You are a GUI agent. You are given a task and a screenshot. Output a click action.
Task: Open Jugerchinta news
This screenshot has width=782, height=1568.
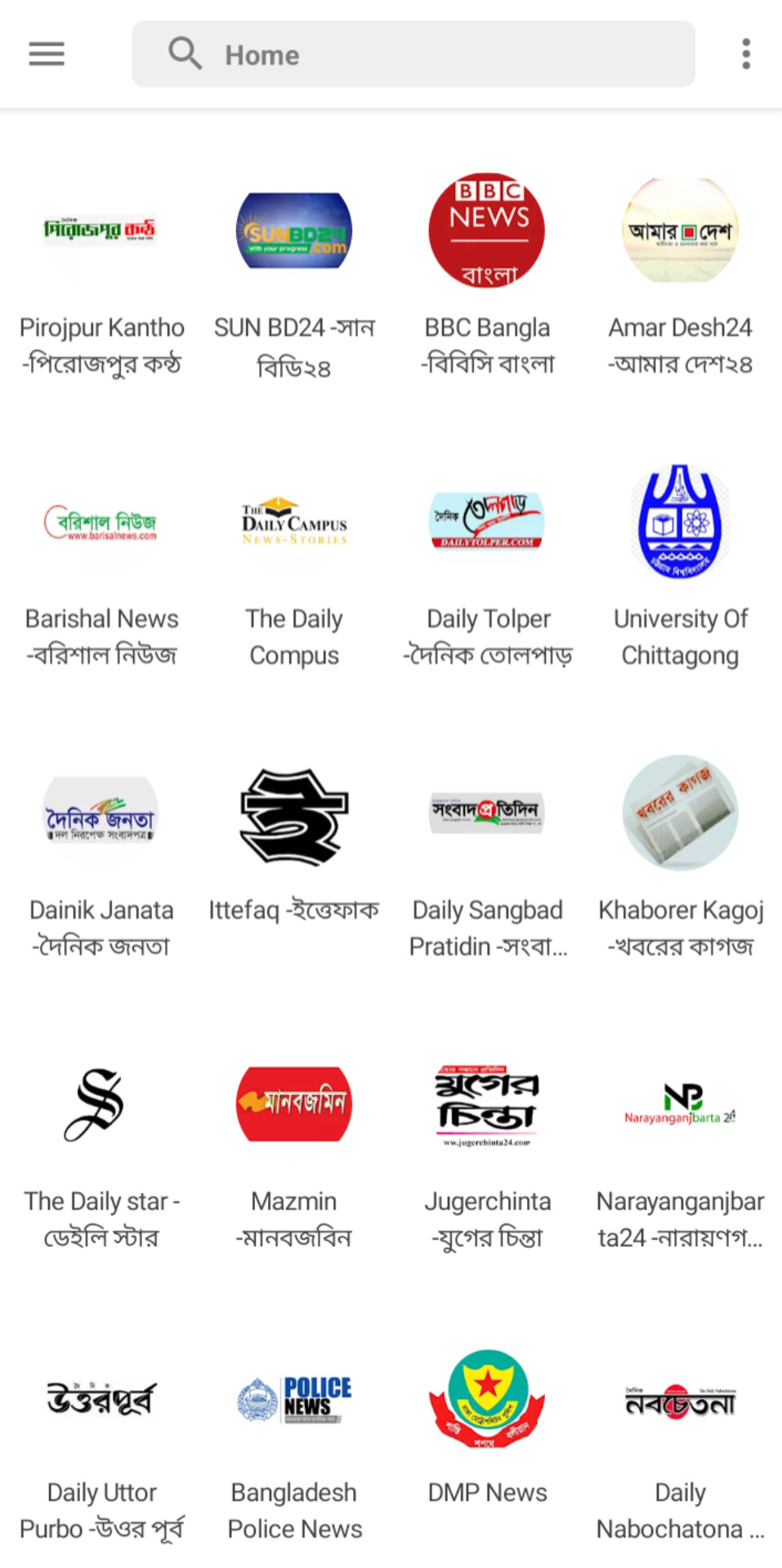coord(488,1150)
